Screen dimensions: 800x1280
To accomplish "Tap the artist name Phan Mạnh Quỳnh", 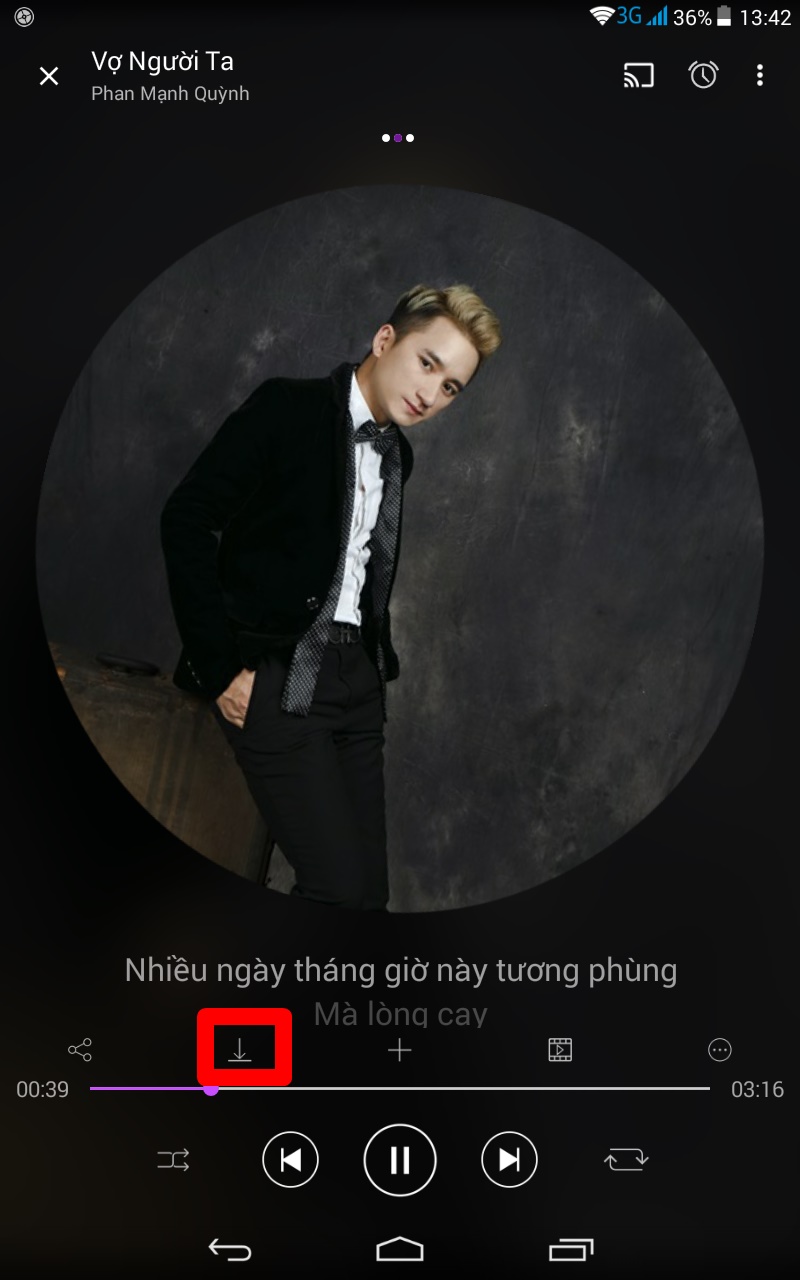I will point(170,93).
